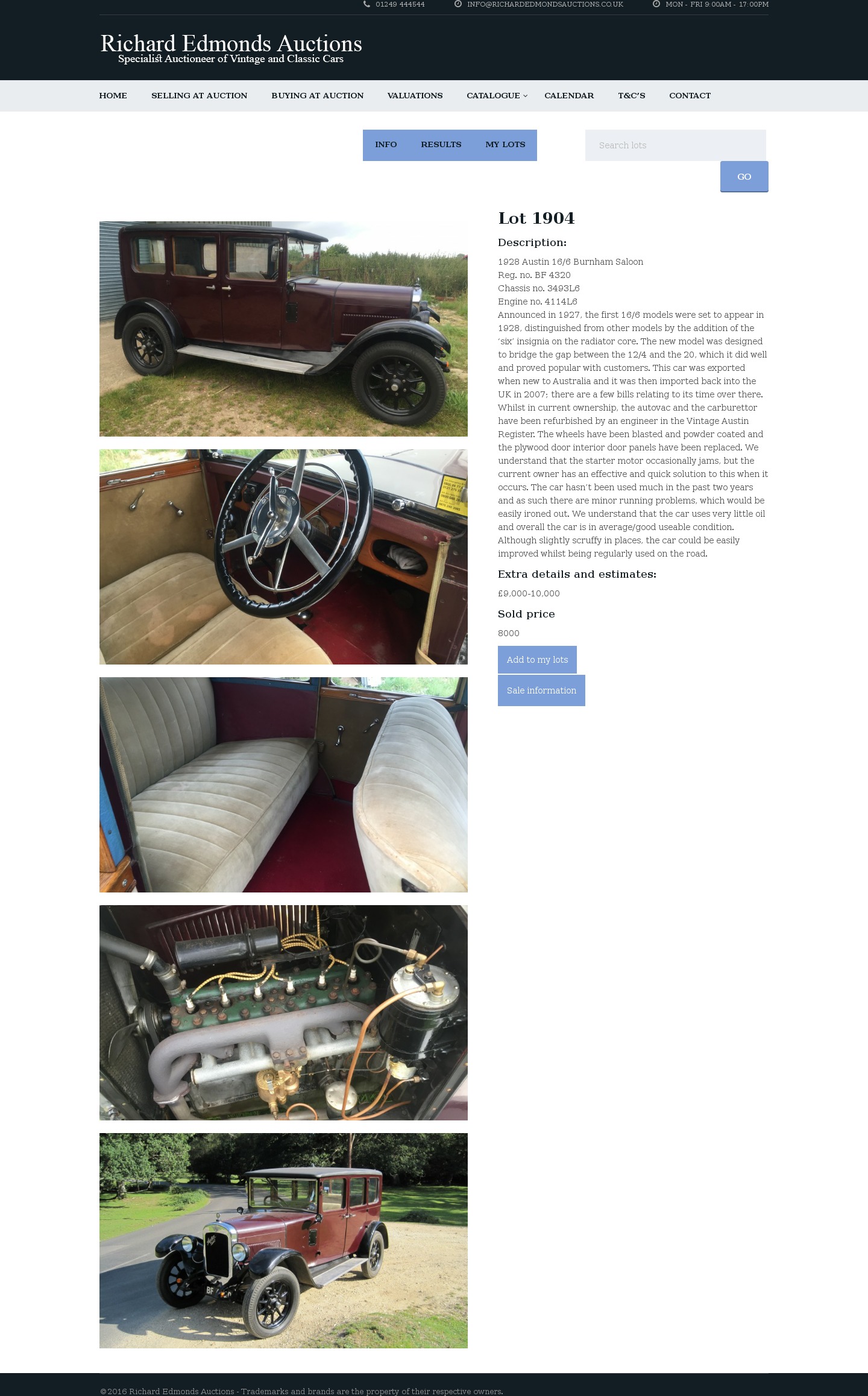This screenshot has height=1396, width=868.
Task: Switch to the Info tab
Action: (386, 145)
